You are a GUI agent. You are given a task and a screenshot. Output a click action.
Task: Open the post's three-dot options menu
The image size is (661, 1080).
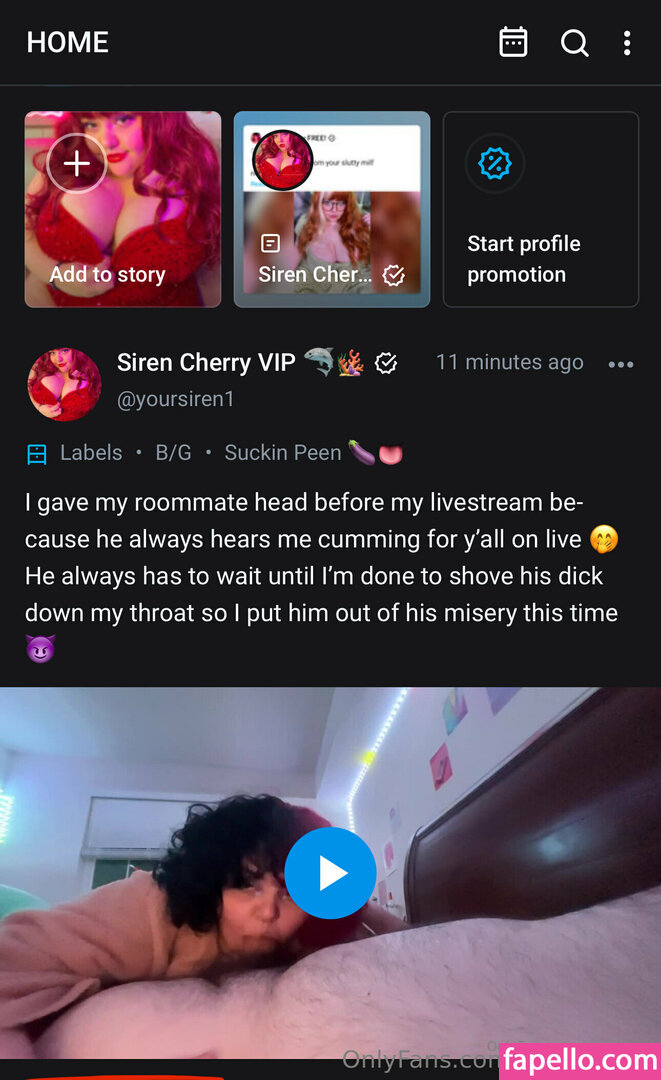click(x=621, y=365)
